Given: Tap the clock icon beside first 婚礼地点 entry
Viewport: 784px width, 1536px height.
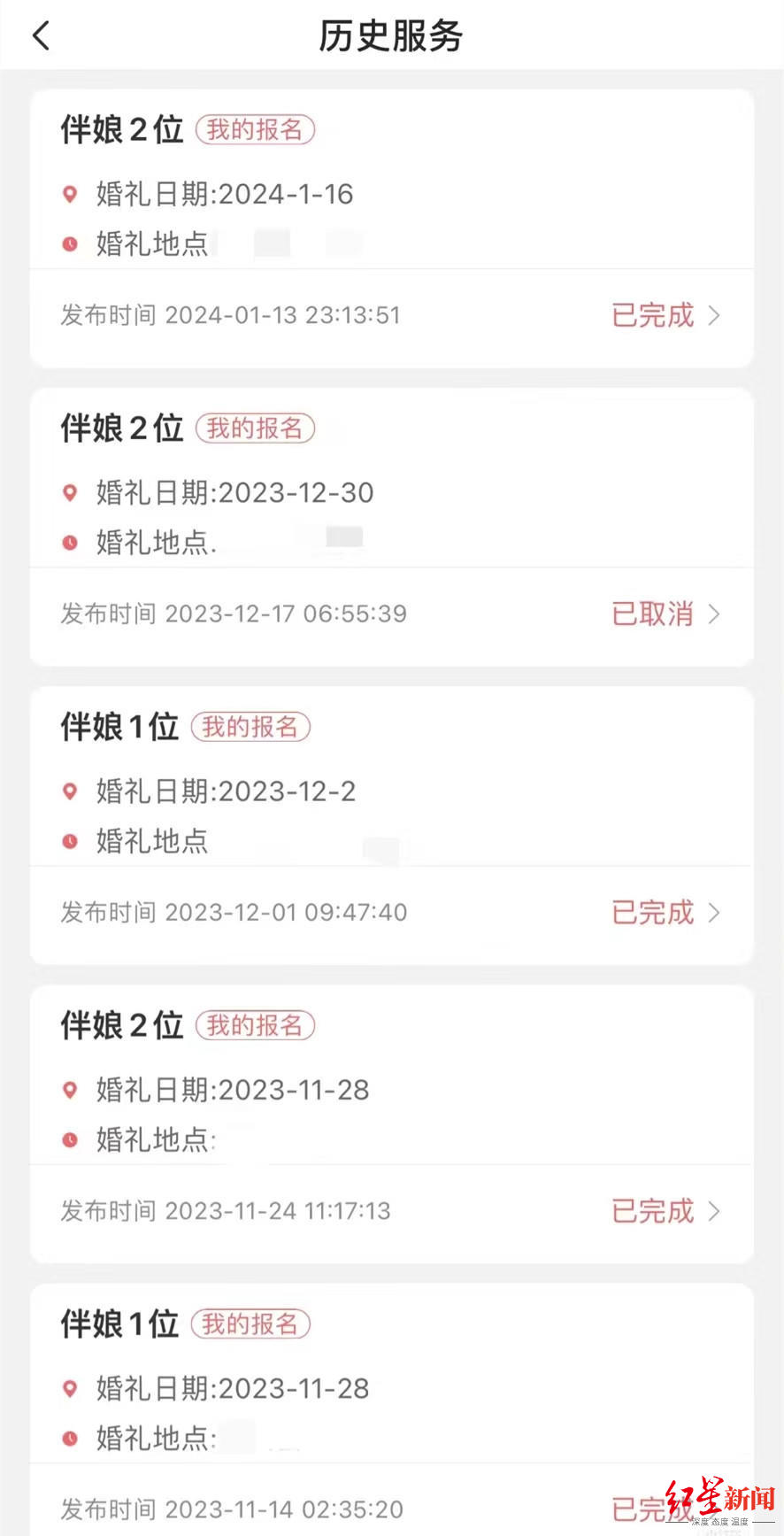Looking at the screenshot, I should (x=70, y=245).
